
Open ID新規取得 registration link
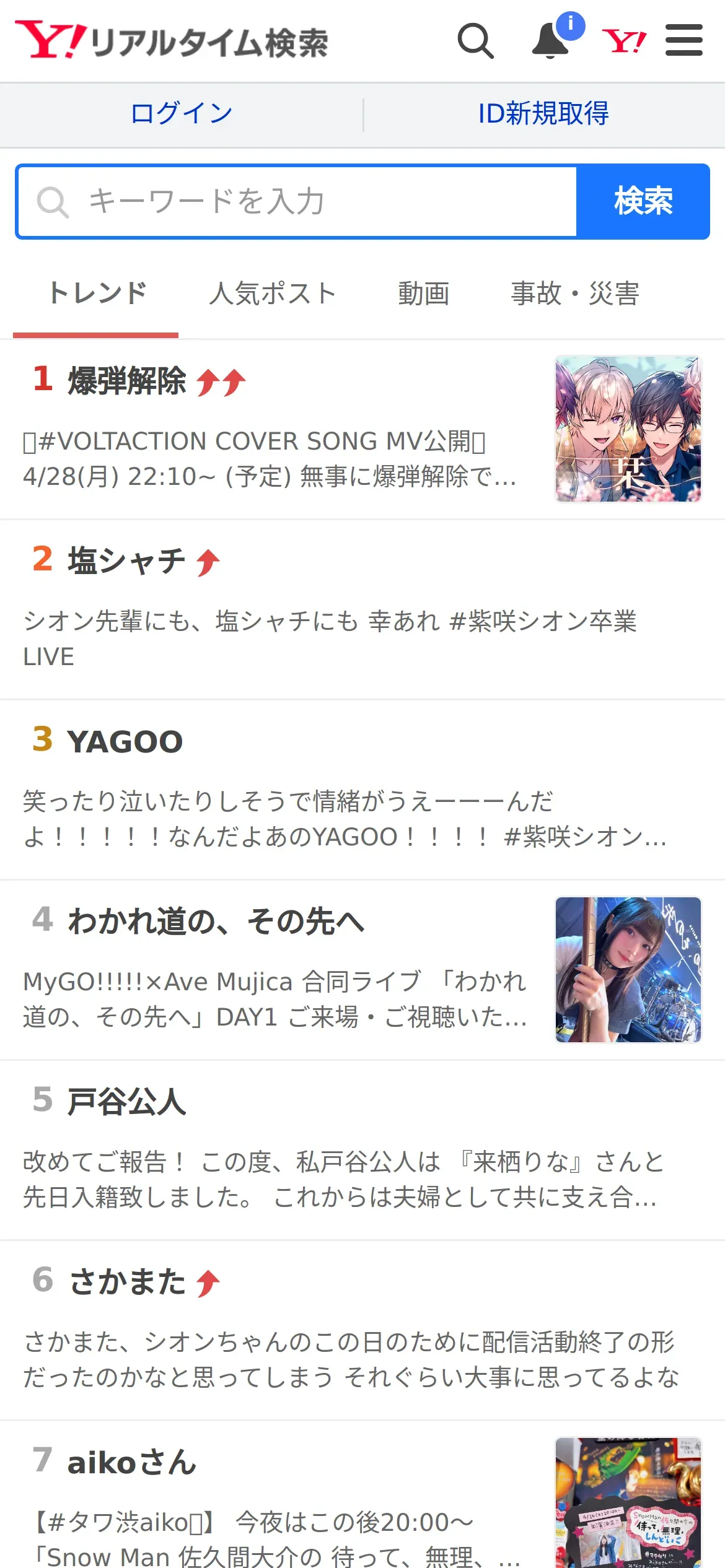click(x=543, y=114)
